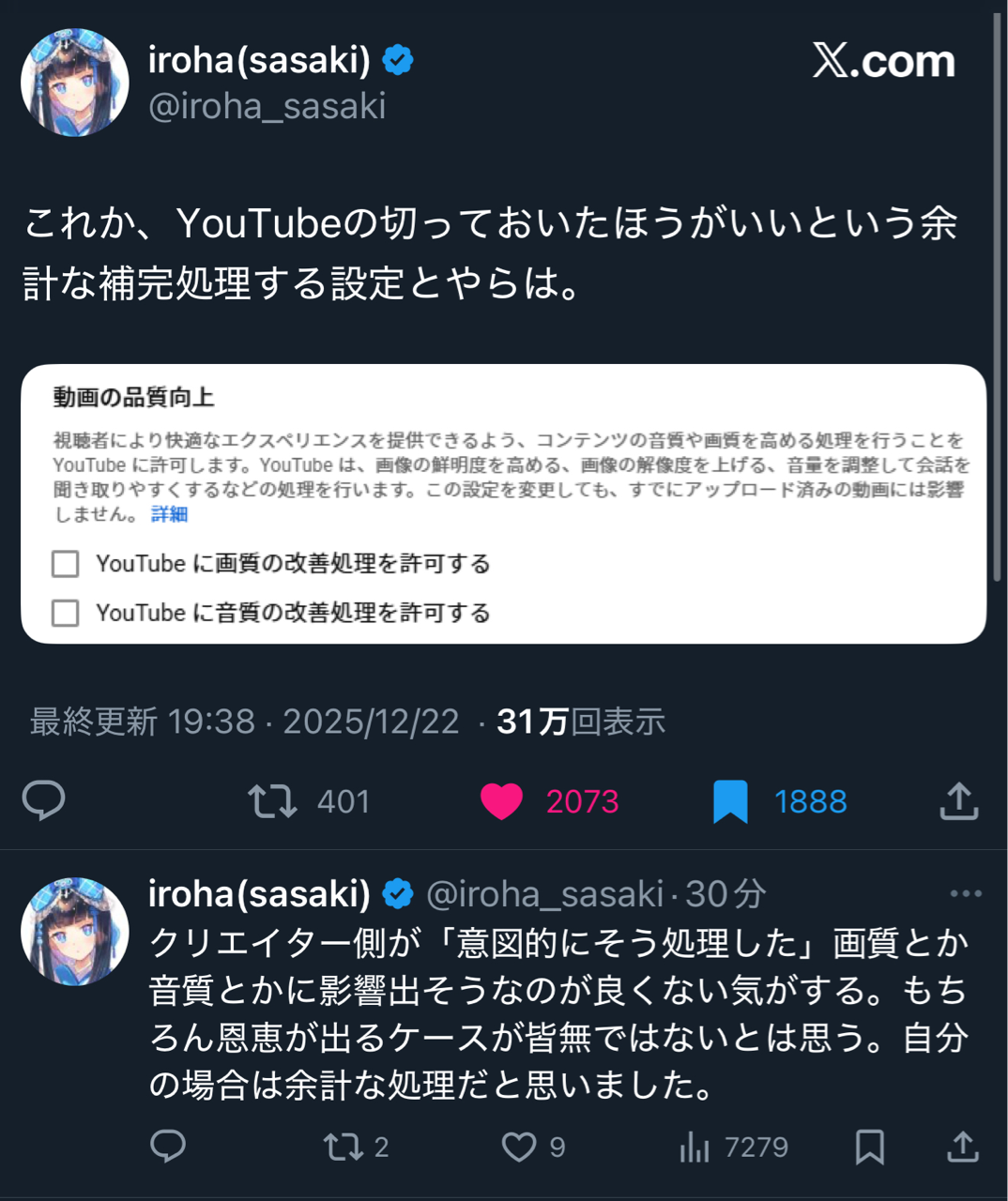Like the follow-up post with 9 likes

coord(519,1147)
